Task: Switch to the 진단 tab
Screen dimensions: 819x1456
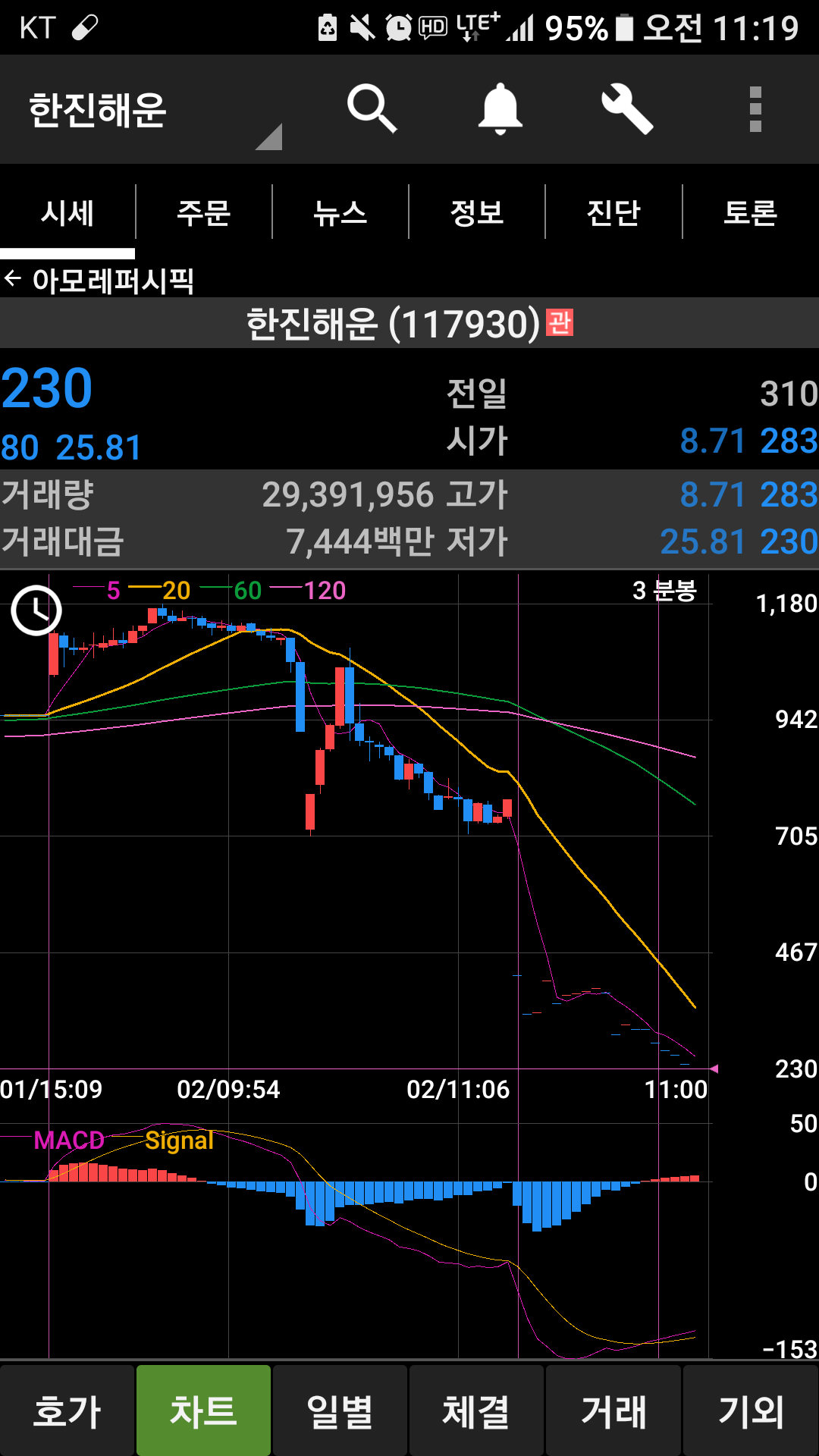Action: 613,212
